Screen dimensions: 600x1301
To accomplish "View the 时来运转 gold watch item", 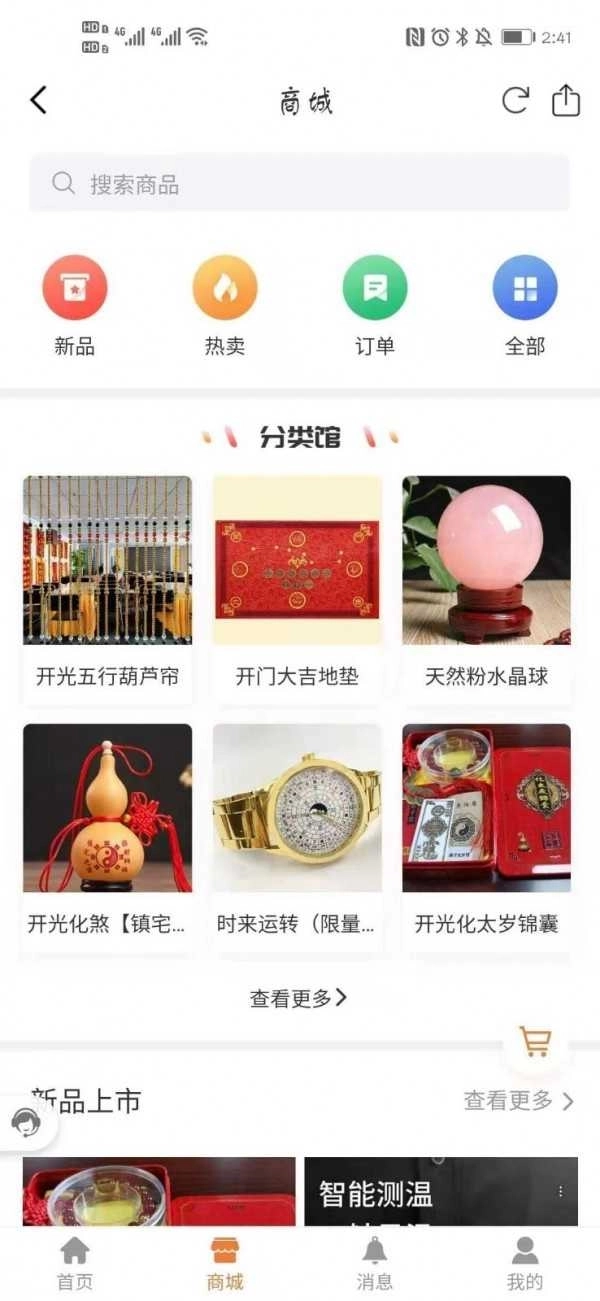I will (297, 836).
